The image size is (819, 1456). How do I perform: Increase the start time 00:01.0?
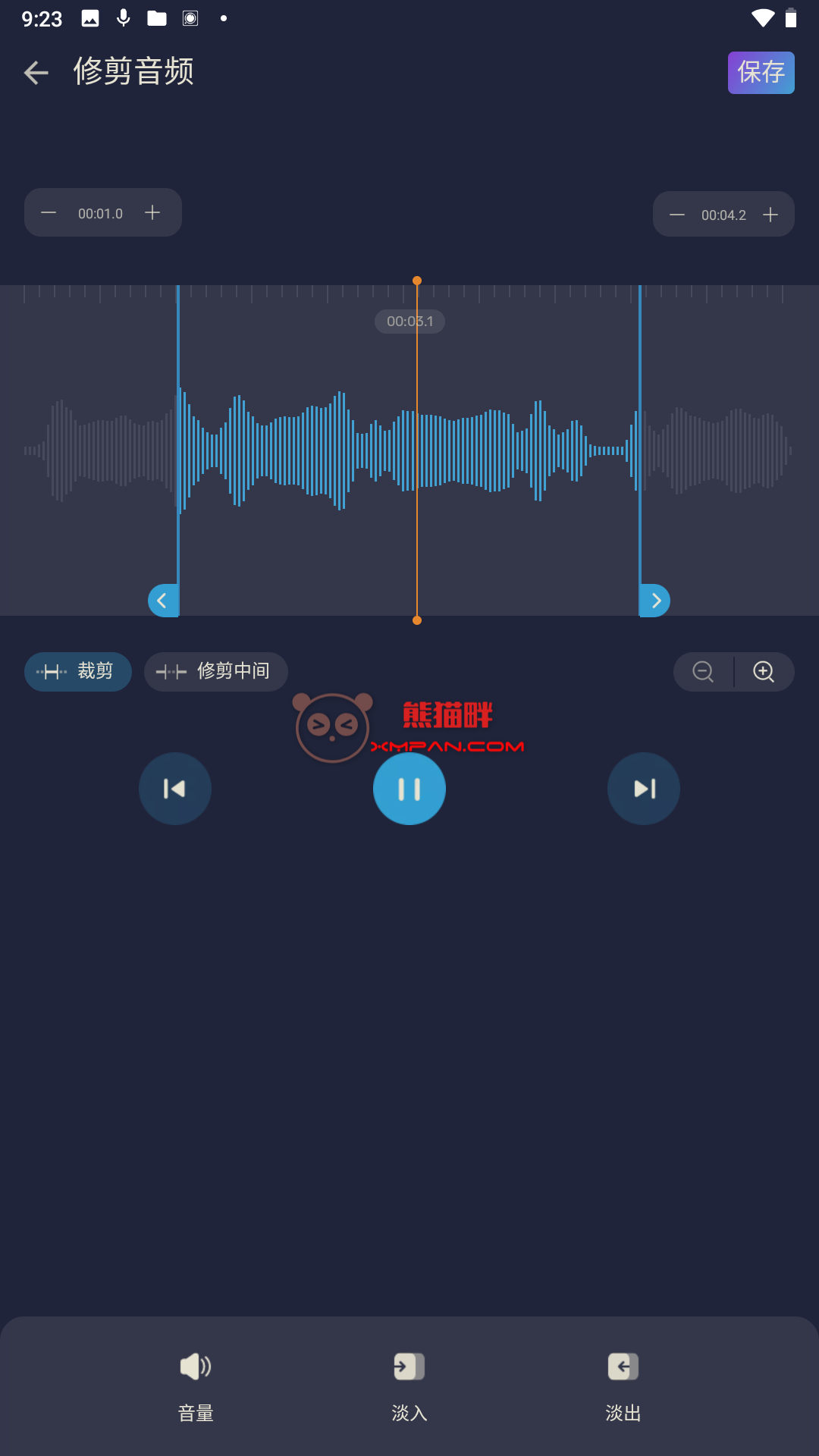152,213
